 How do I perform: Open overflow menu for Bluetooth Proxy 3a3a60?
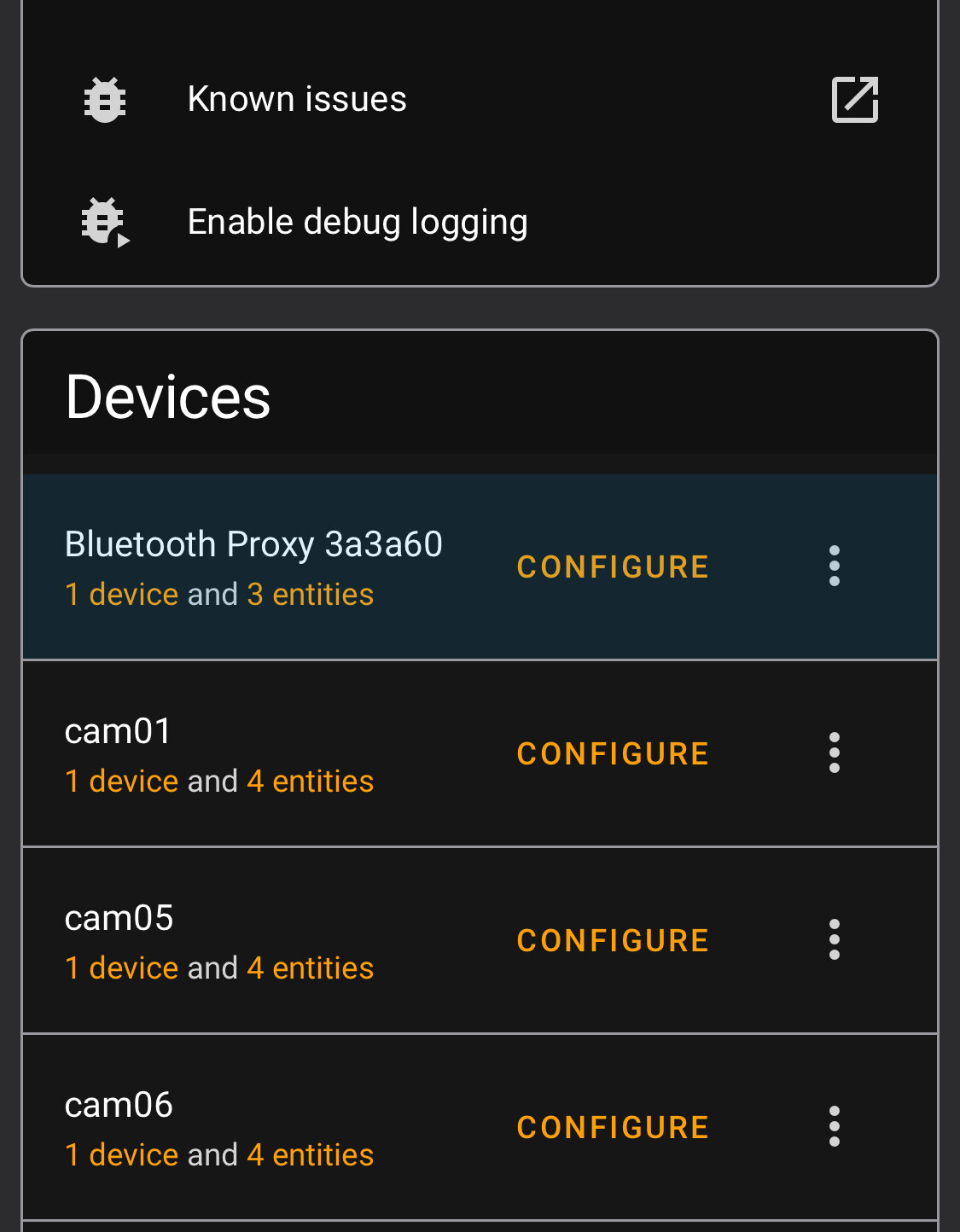pyautogui.click(x=834, y=566)
